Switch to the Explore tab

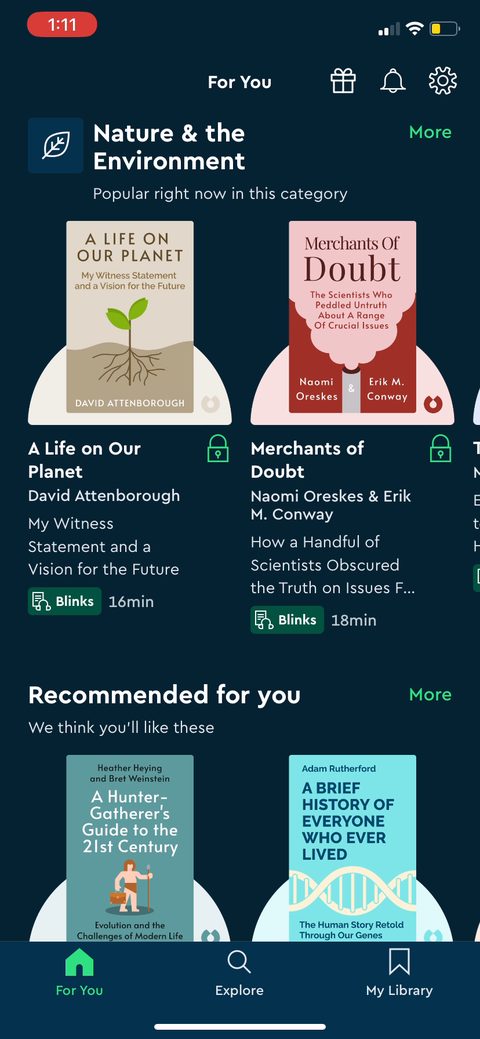click(x=239, y=972)
